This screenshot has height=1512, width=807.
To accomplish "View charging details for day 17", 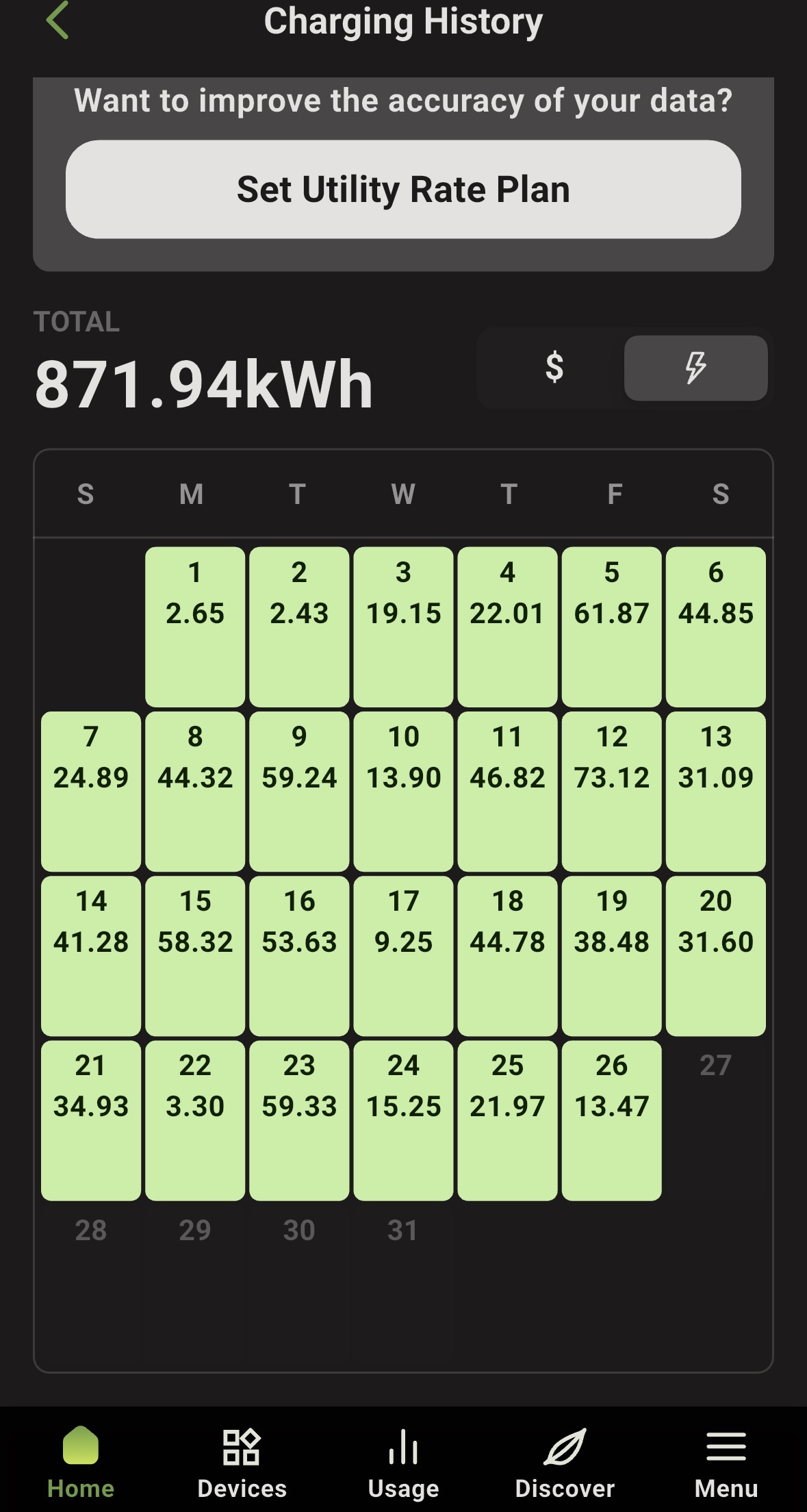I will pyautogui.click(x=403, y=955).
